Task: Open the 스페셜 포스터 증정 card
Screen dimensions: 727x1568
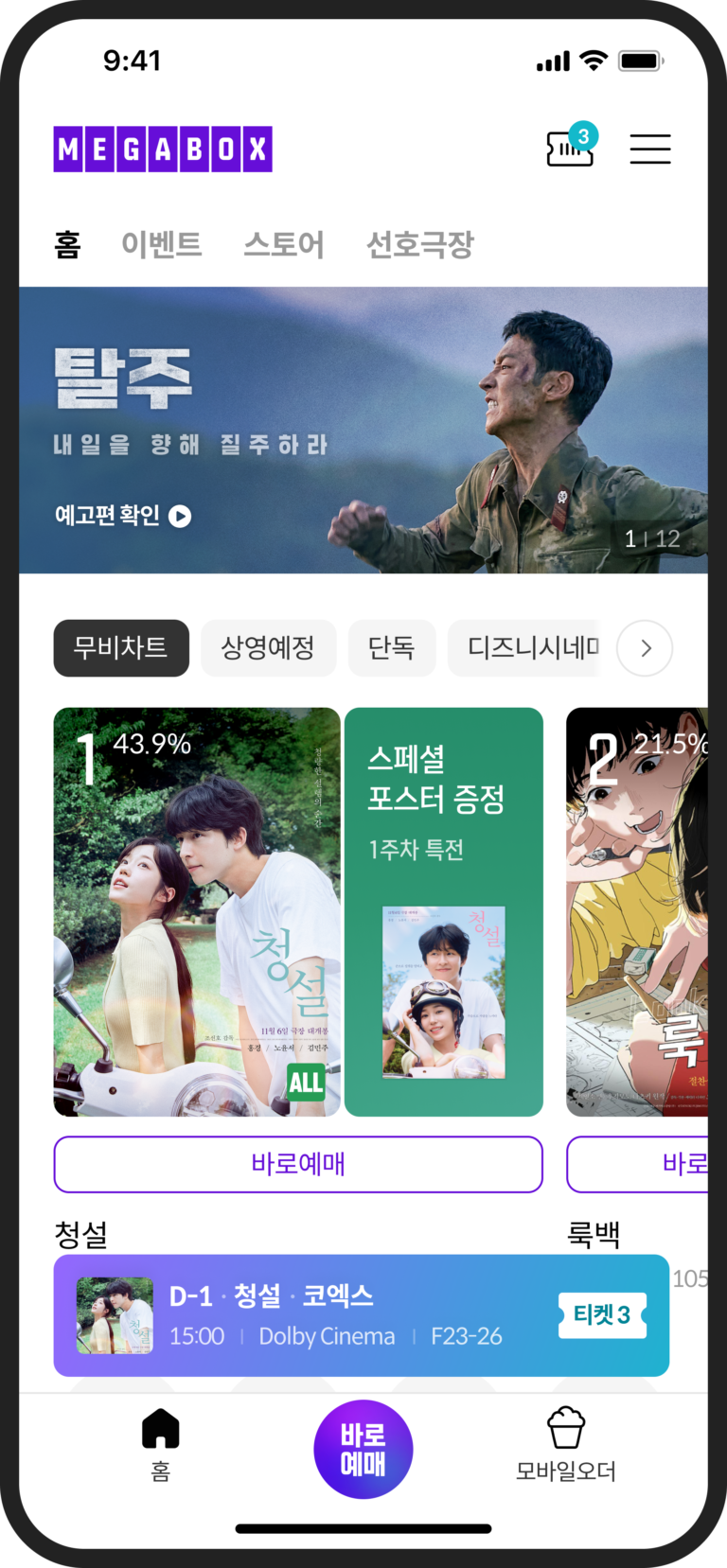Action: pyautogui.click(x=444, y=911)
